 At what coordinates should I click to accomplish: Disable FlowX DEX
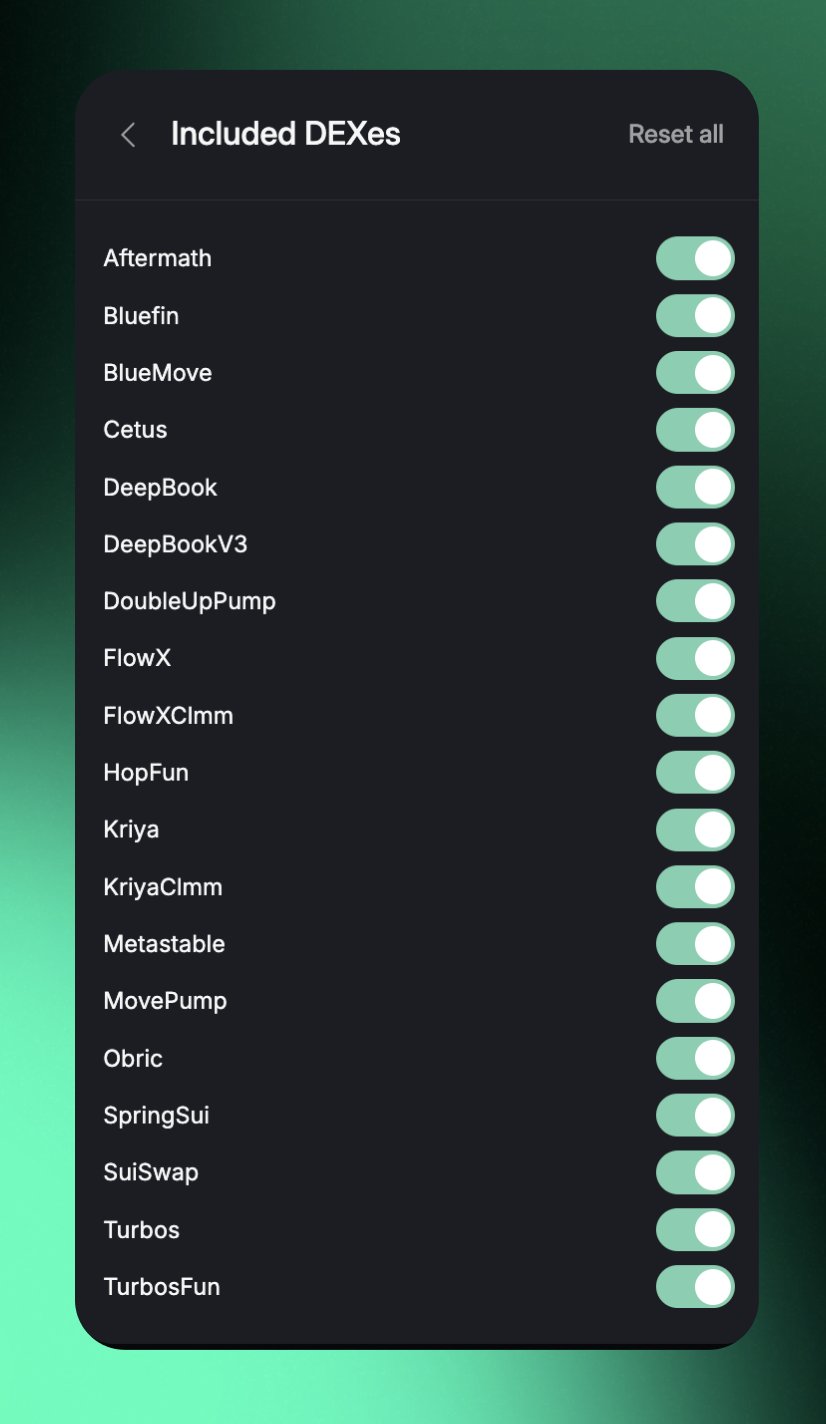click(695, 658)
